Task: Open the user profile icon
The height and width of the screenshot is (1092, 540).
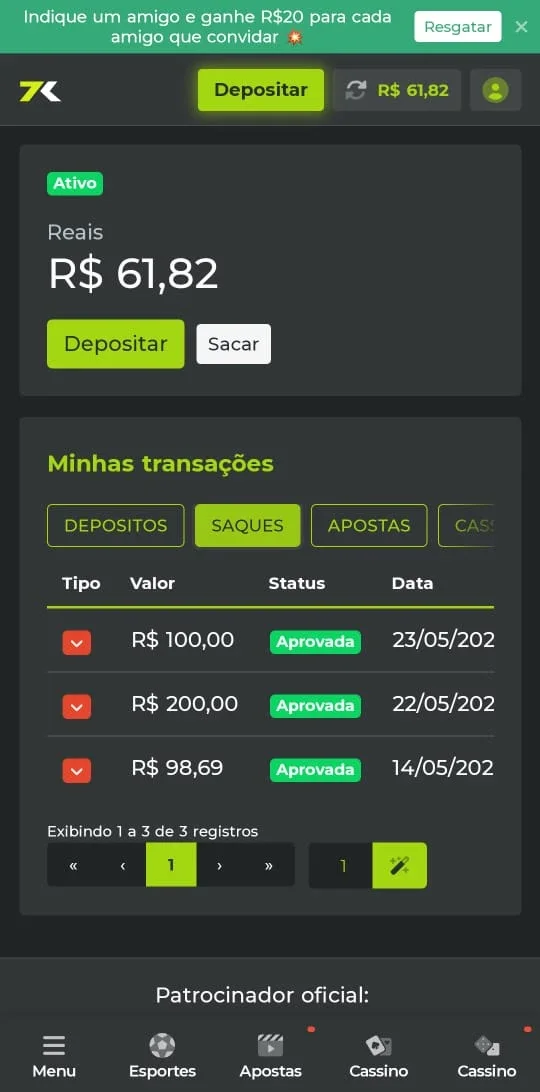Action: click(495, 90)
